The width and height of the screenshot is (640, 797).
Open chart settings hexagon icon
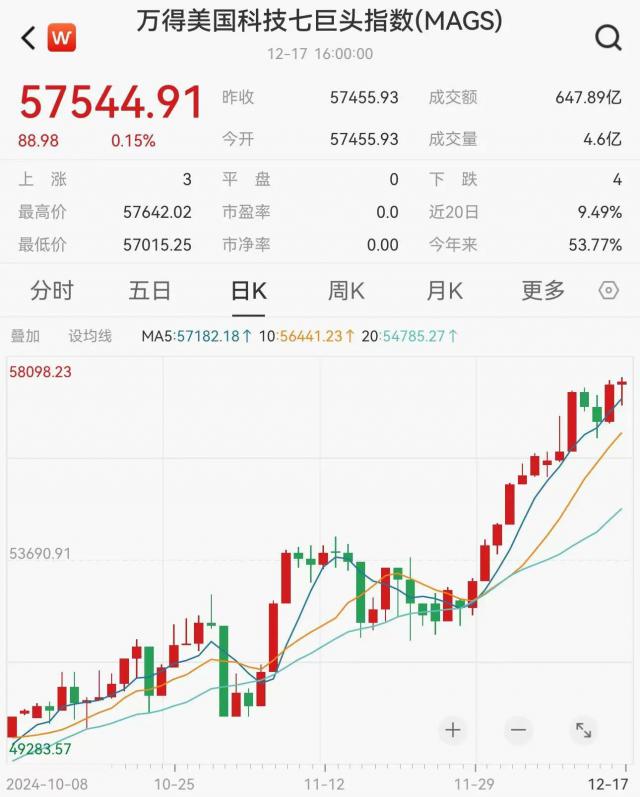pos(608,291)
